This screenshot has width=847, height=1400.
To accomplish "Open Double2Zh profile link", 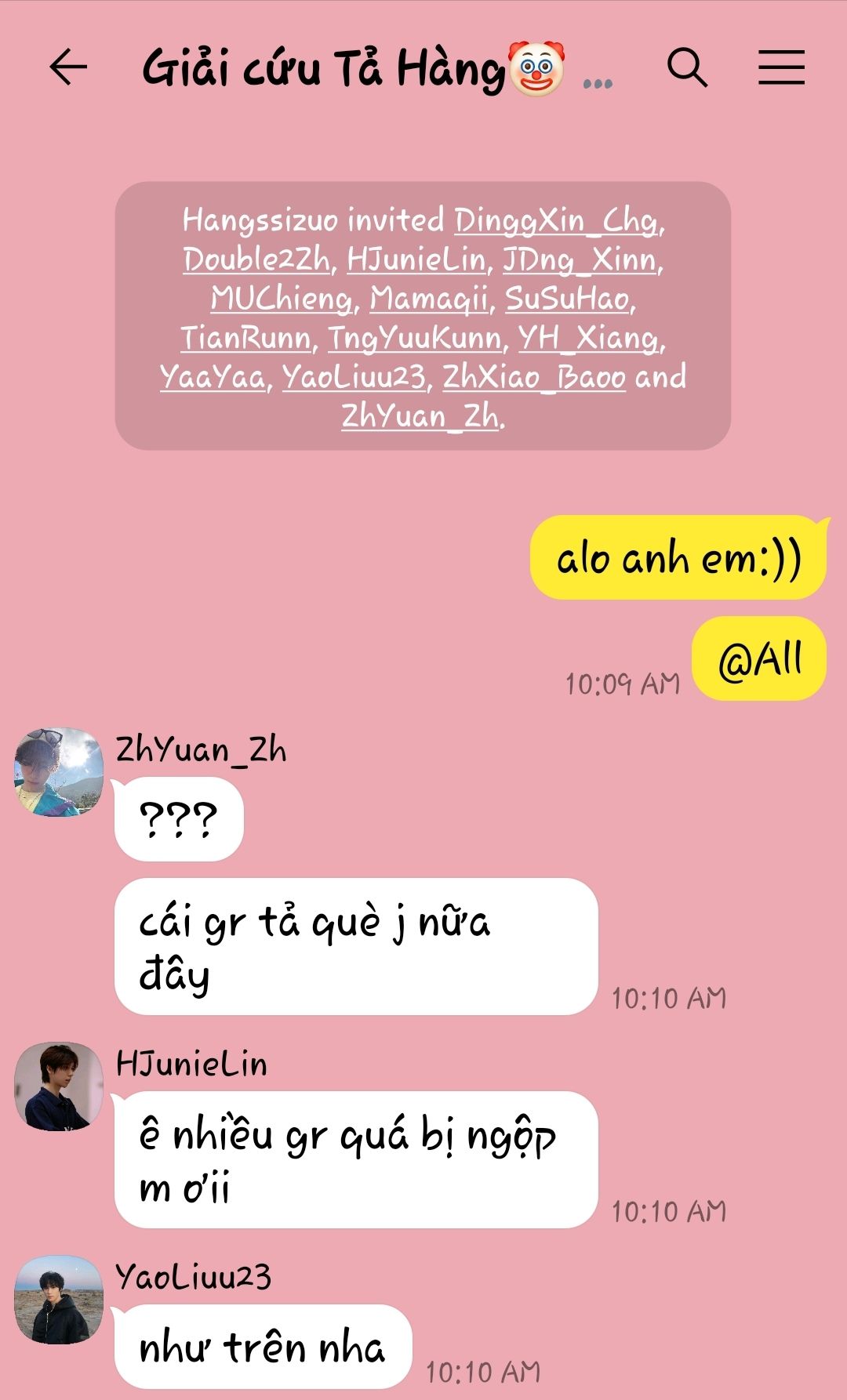I will point(256,260).
